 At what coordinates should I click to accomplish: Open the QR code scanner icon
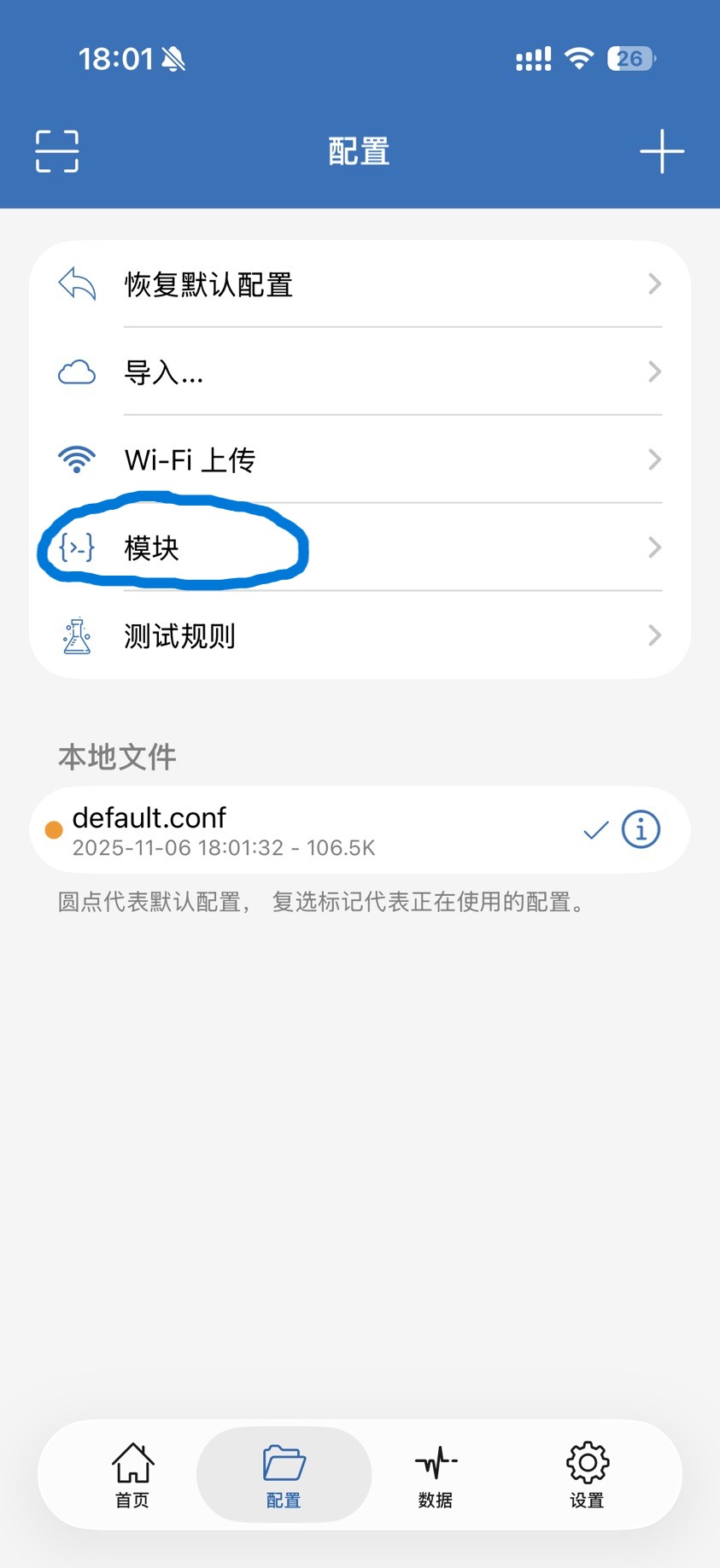click(57, 152)
